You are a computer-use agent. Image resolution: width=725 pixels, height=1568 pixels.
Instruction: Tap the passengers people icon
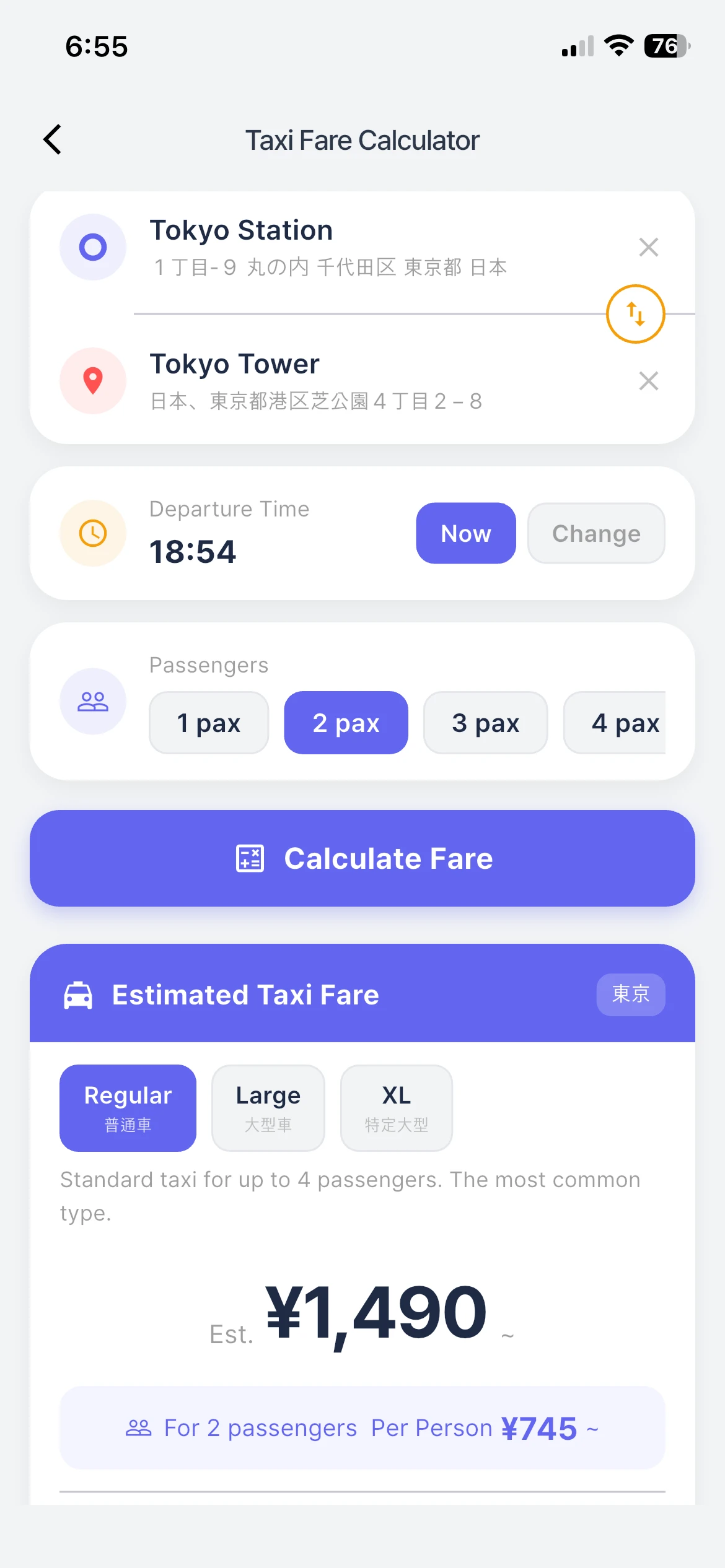(92, 701)
